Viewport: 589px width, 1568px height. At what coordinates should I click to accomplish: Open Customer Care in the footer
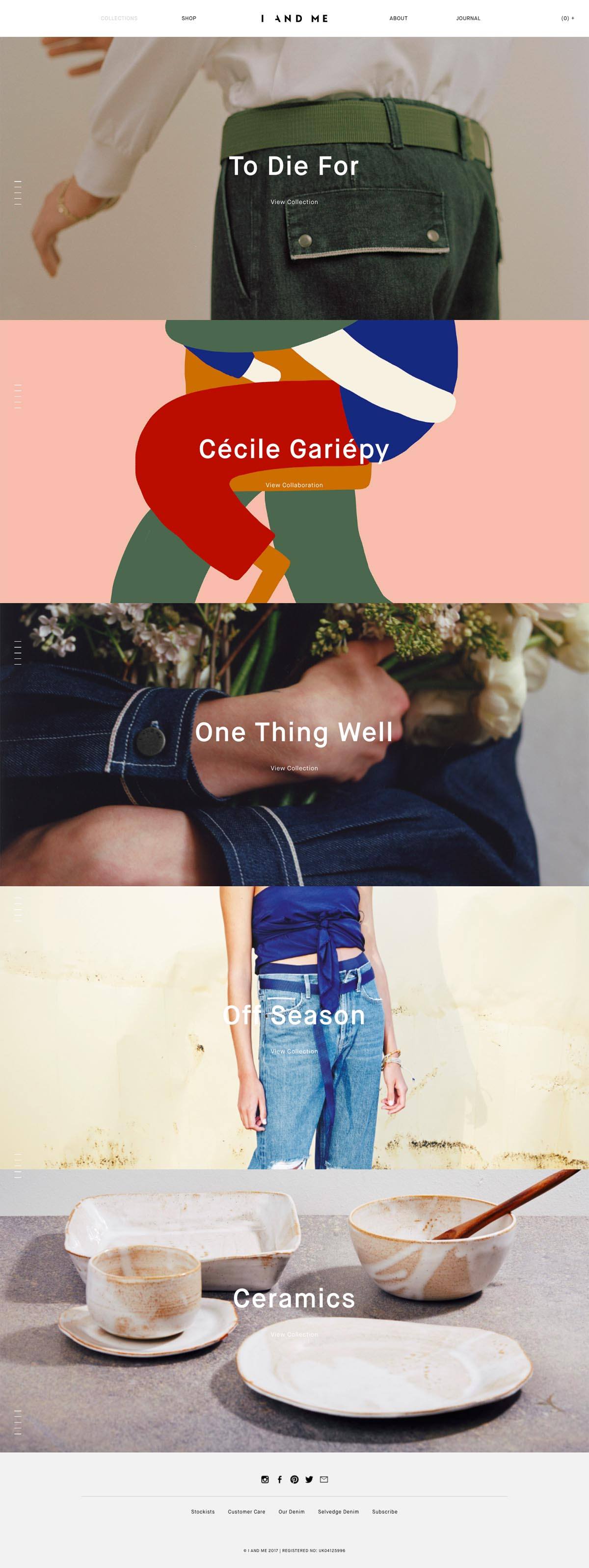pyautogui.click(x=246, y=1512)
